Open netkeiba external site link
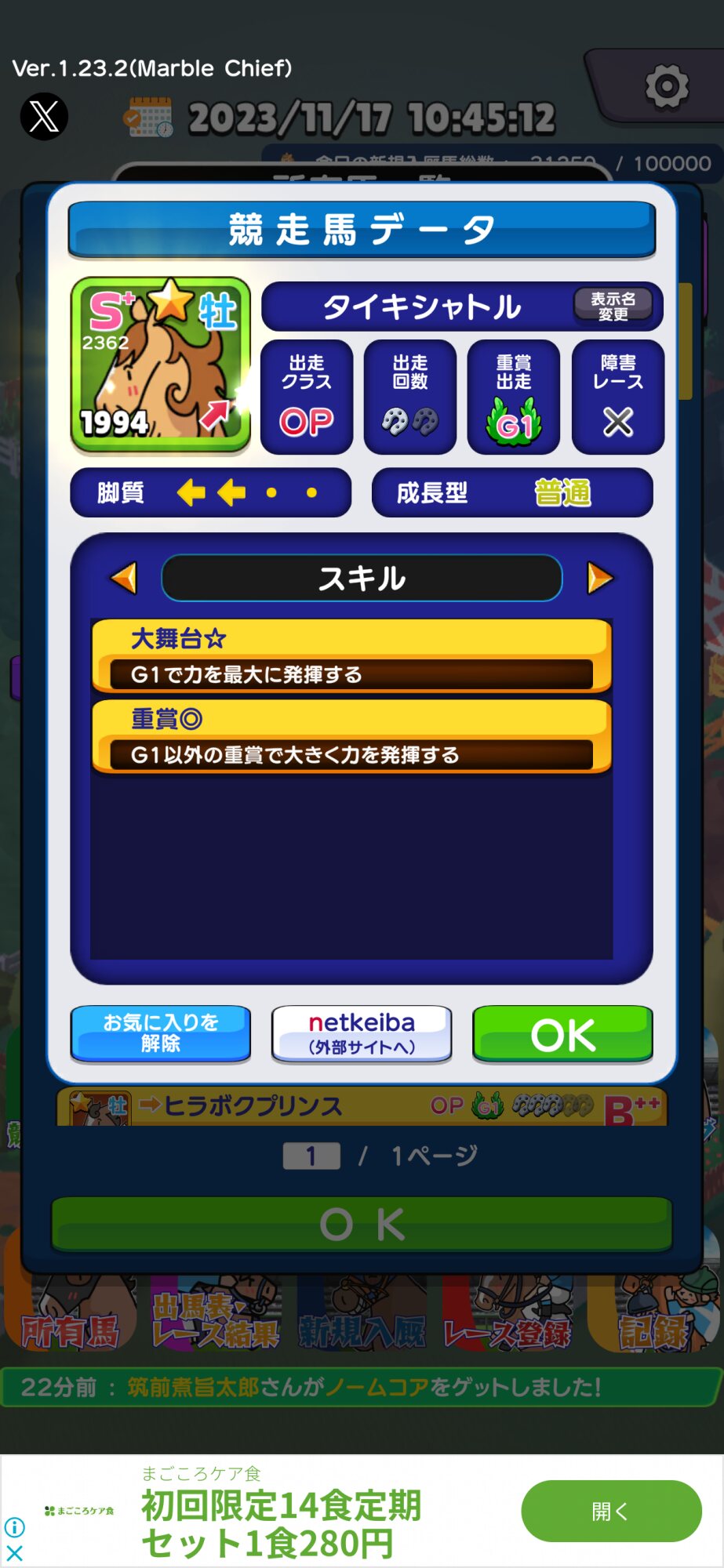Image resolution: width=724 pixels, height=1568 pixels. (x=362, y=1033)
